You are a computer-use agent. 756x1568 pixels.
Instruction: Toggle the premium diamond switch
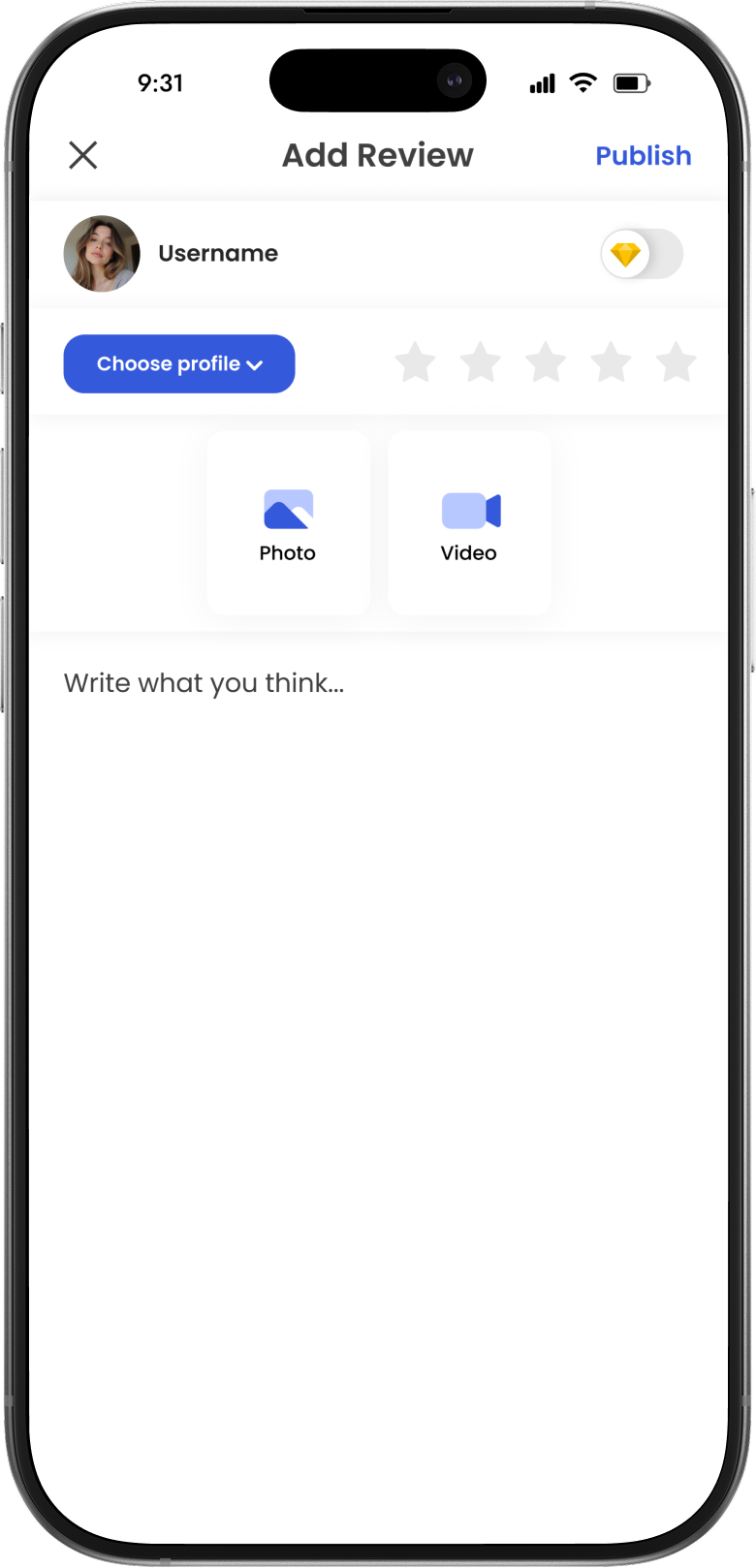point(642,254)
